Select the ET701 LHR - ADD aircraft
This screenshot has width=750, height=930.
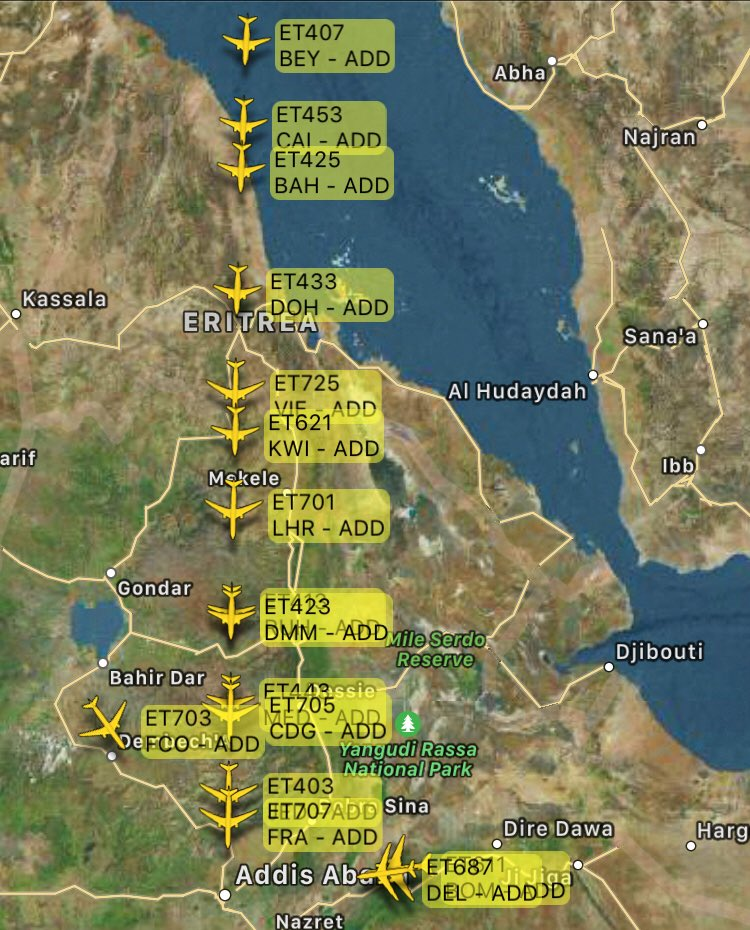[234, 510]
